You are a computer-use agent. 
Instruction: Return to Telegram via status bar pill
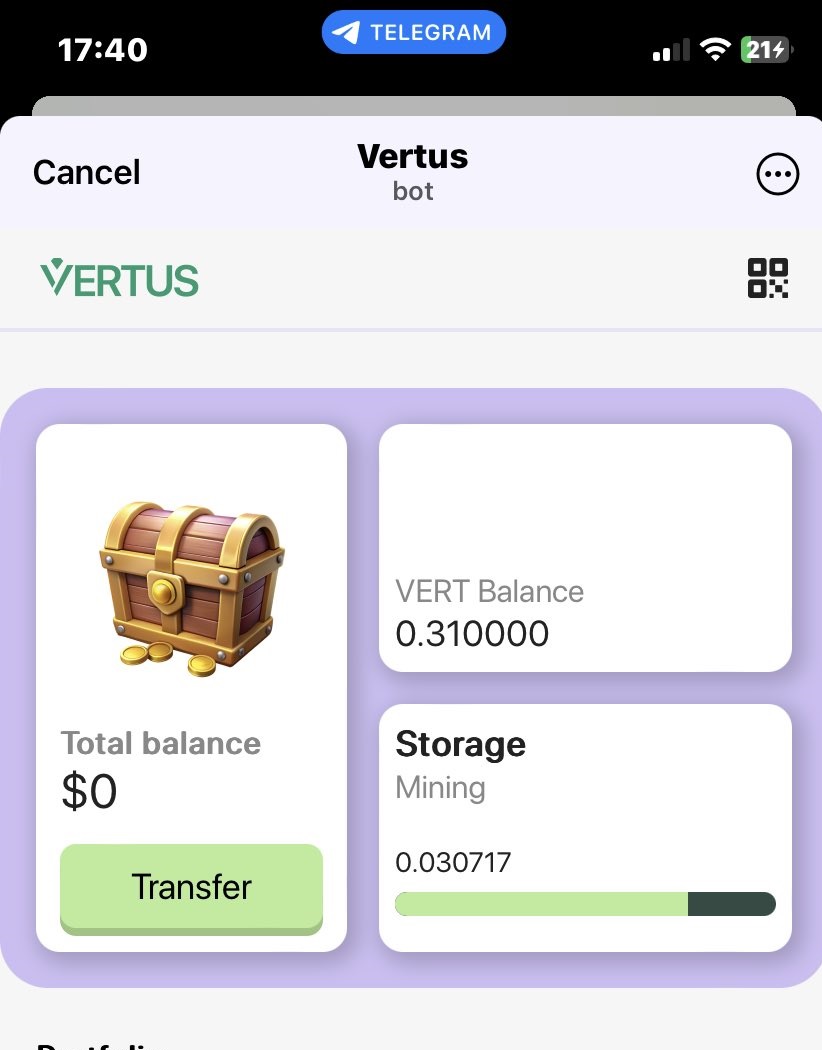point(414,32)
